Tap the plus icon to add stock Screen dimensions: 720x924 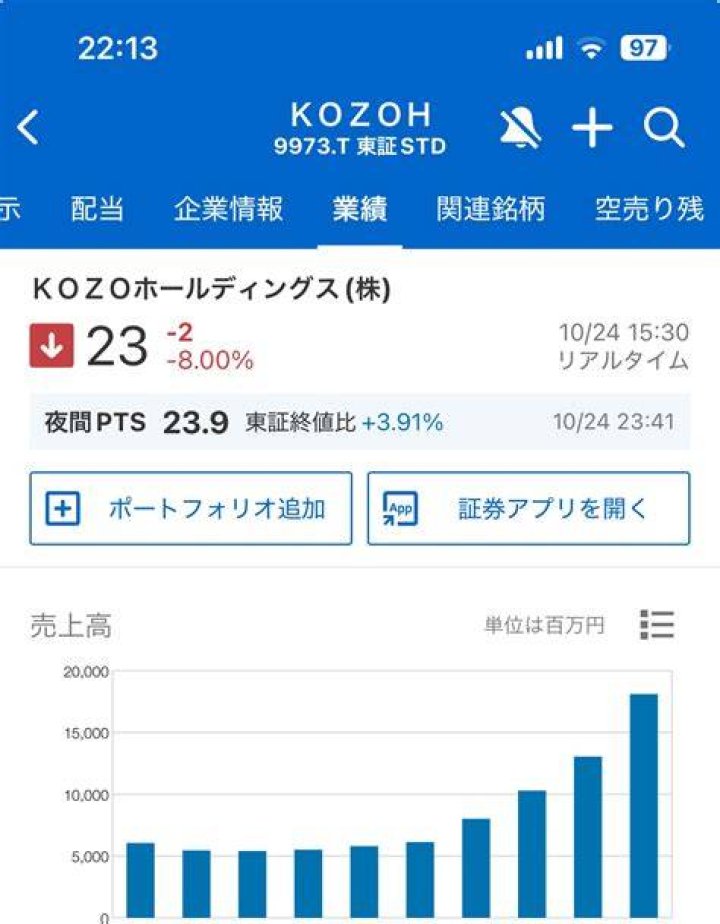(x=592, y=127)
